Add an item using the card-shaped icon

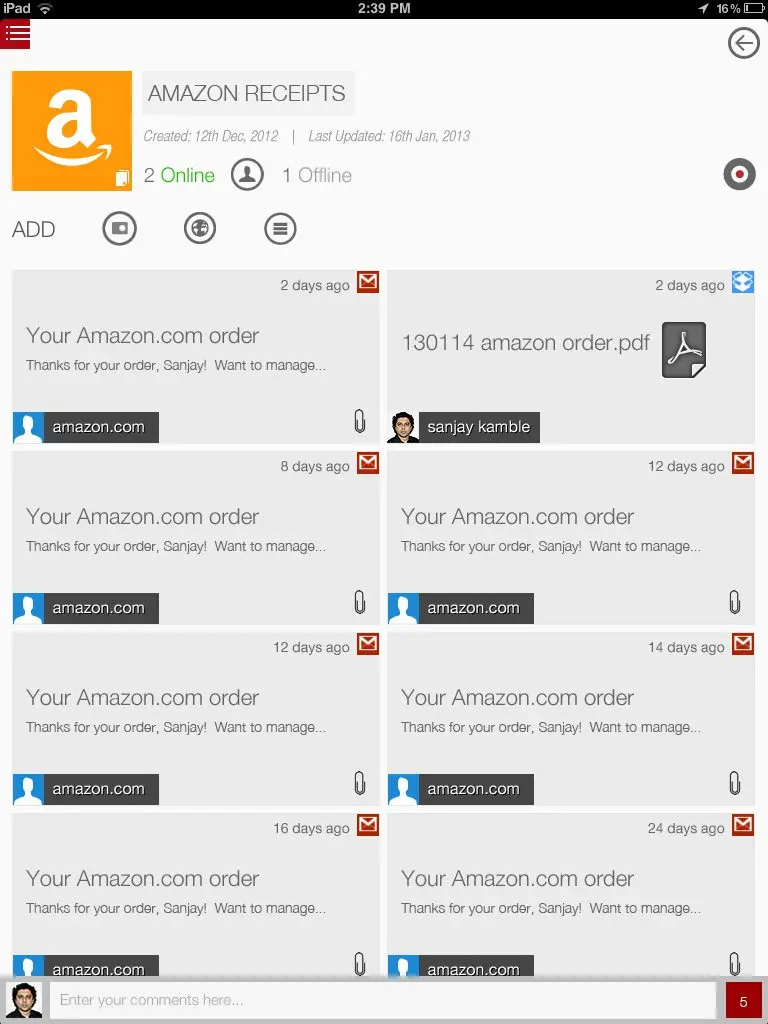[120, 229]
